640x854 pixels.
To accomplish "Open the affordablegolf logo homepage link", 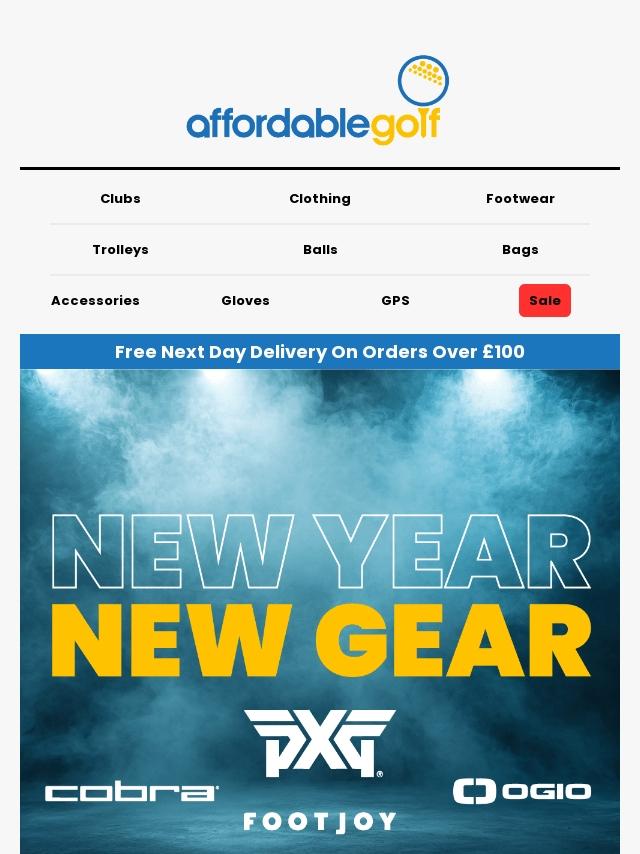I will coord(318,102).
